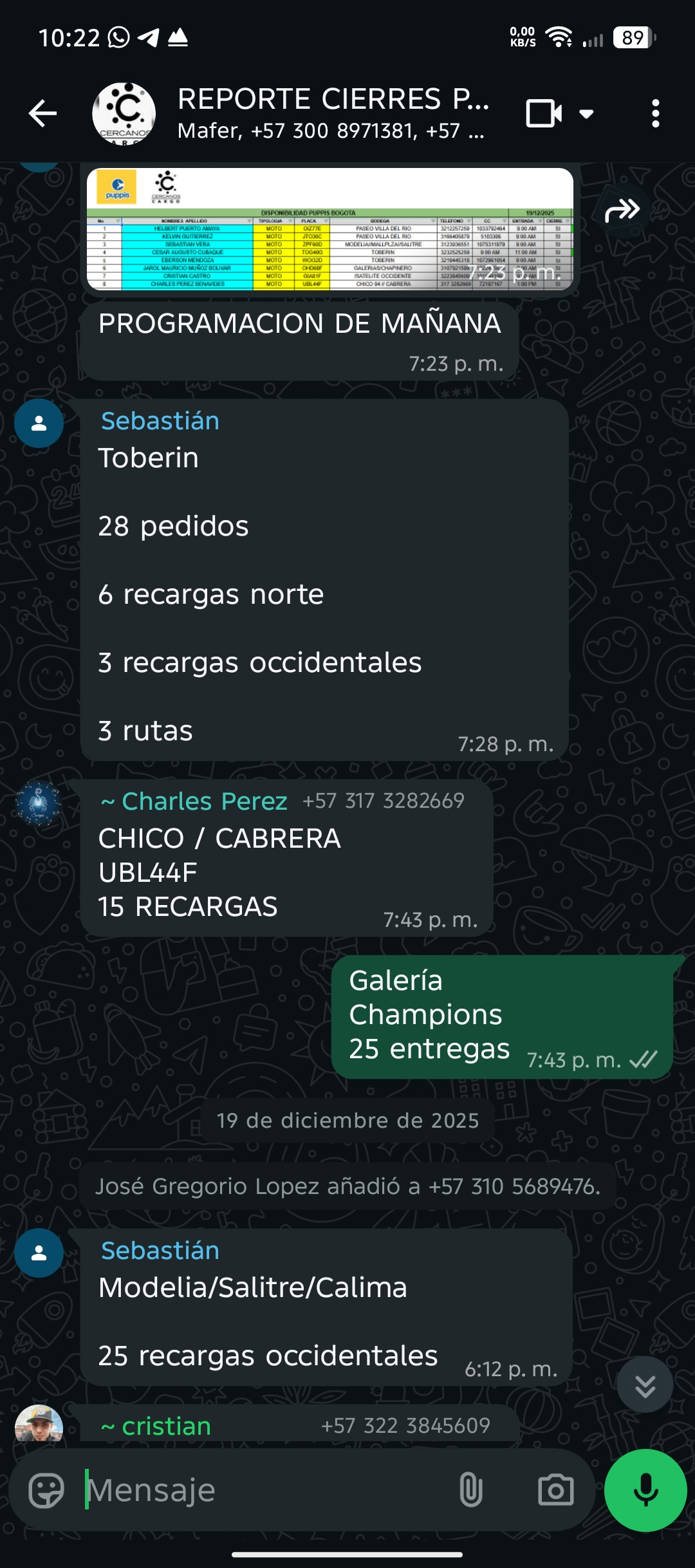
Task: Attach a file to the message
Action: pyautogui.click(x=471, y=1490)
